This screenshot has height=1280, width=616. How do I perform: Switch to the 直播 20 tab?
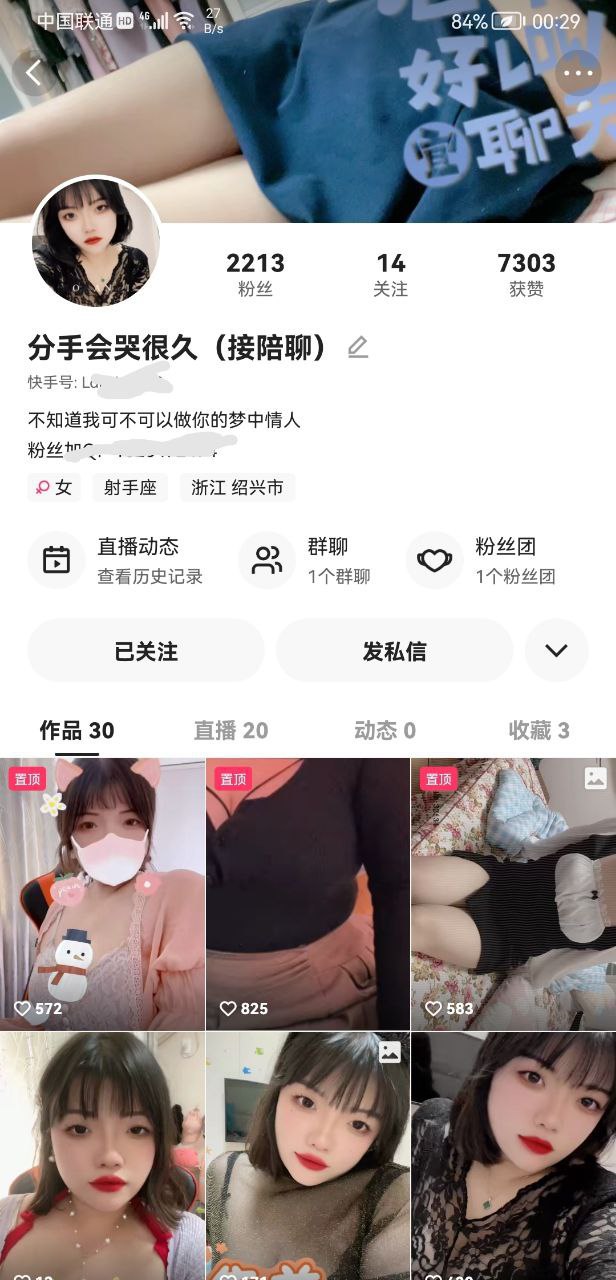[231, 731]
